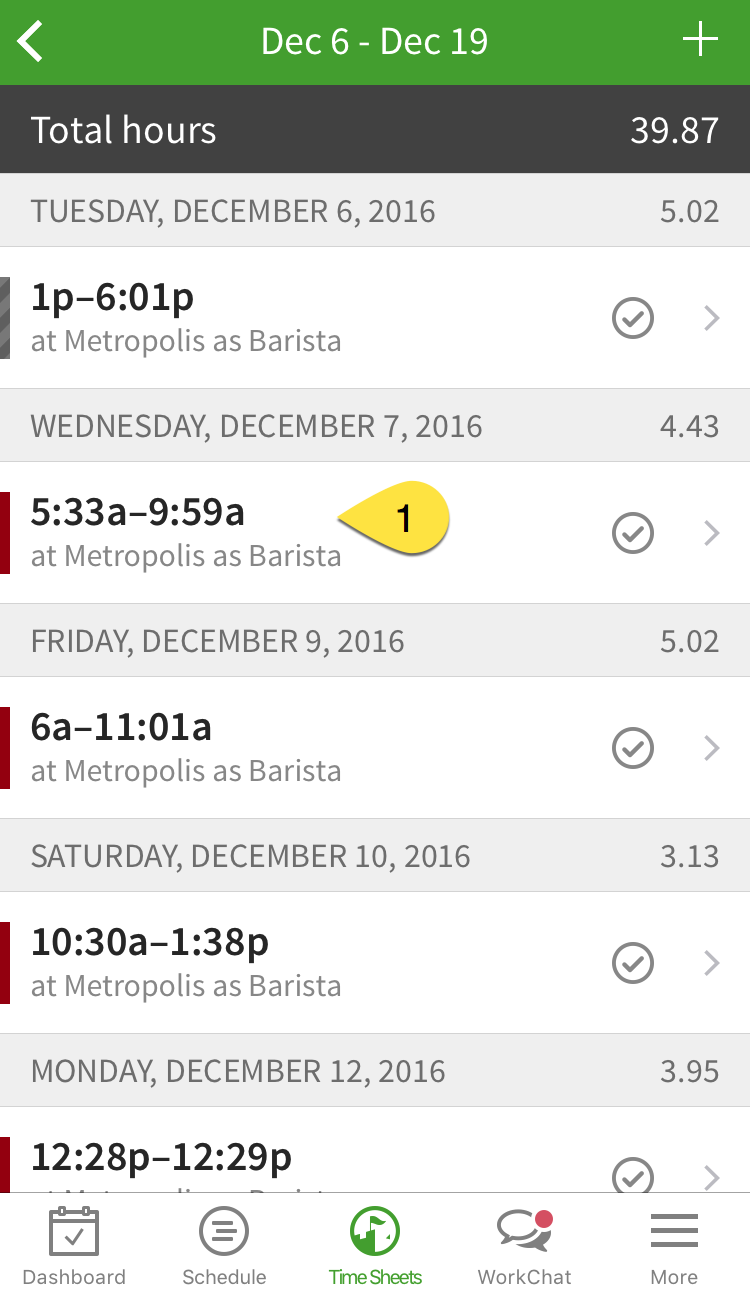Toggle approval checkmark on the 6a–11:01a shift
The height and width of the screenshot is (1291, 750).
(632, 748)
